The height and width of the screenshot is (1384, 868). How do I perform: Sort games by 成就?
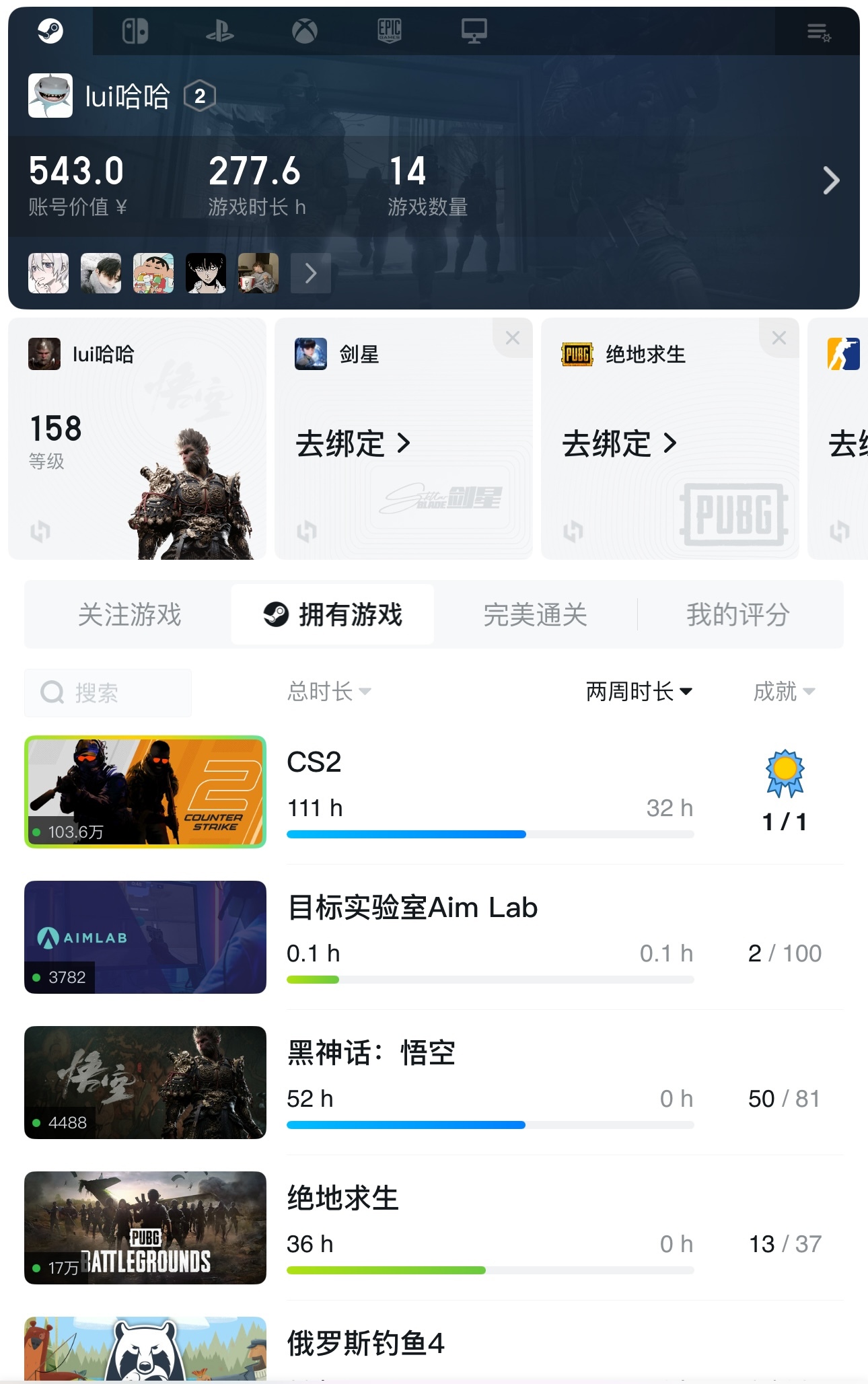pyautogui.click(x=784, y=691)
